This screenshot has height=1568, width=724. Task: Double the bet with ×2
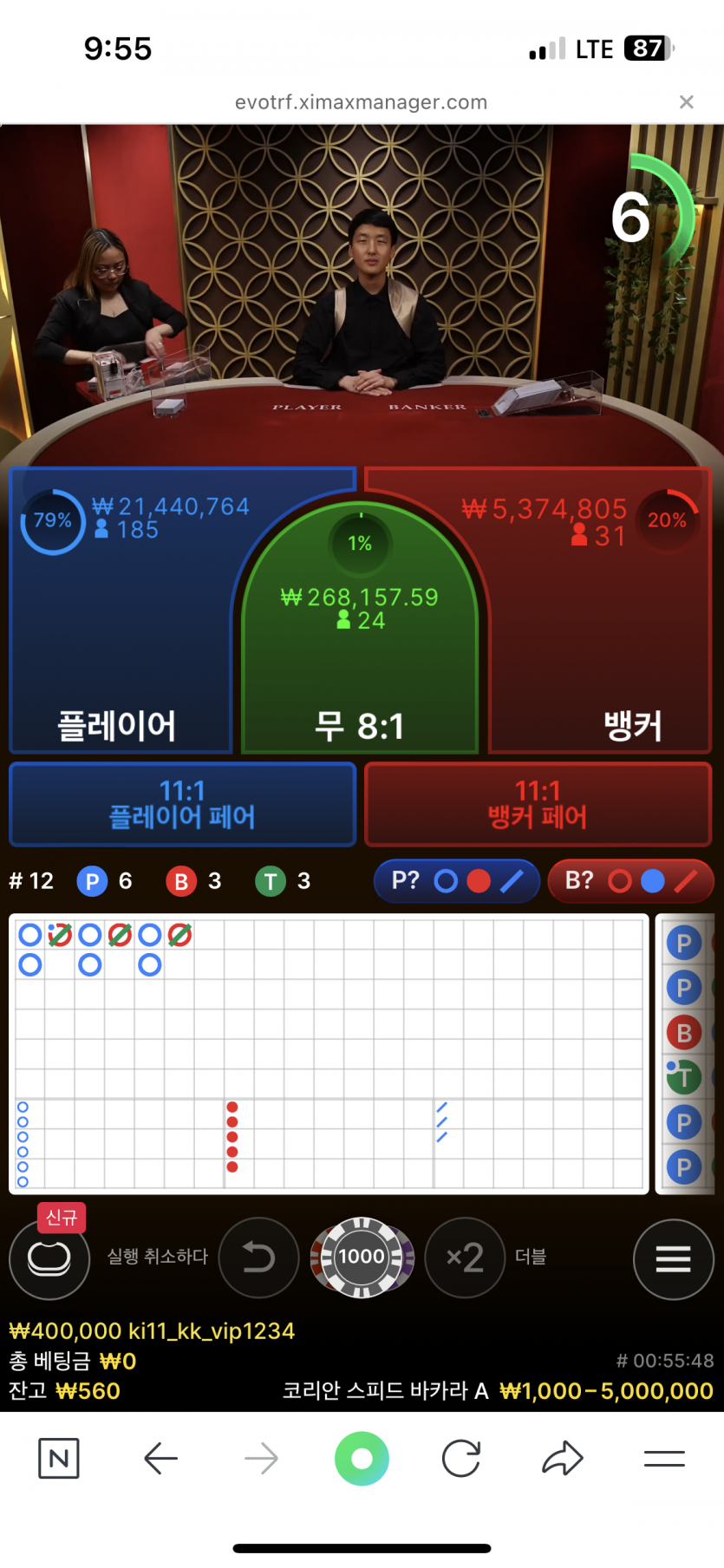click(x=465, y=1258)
